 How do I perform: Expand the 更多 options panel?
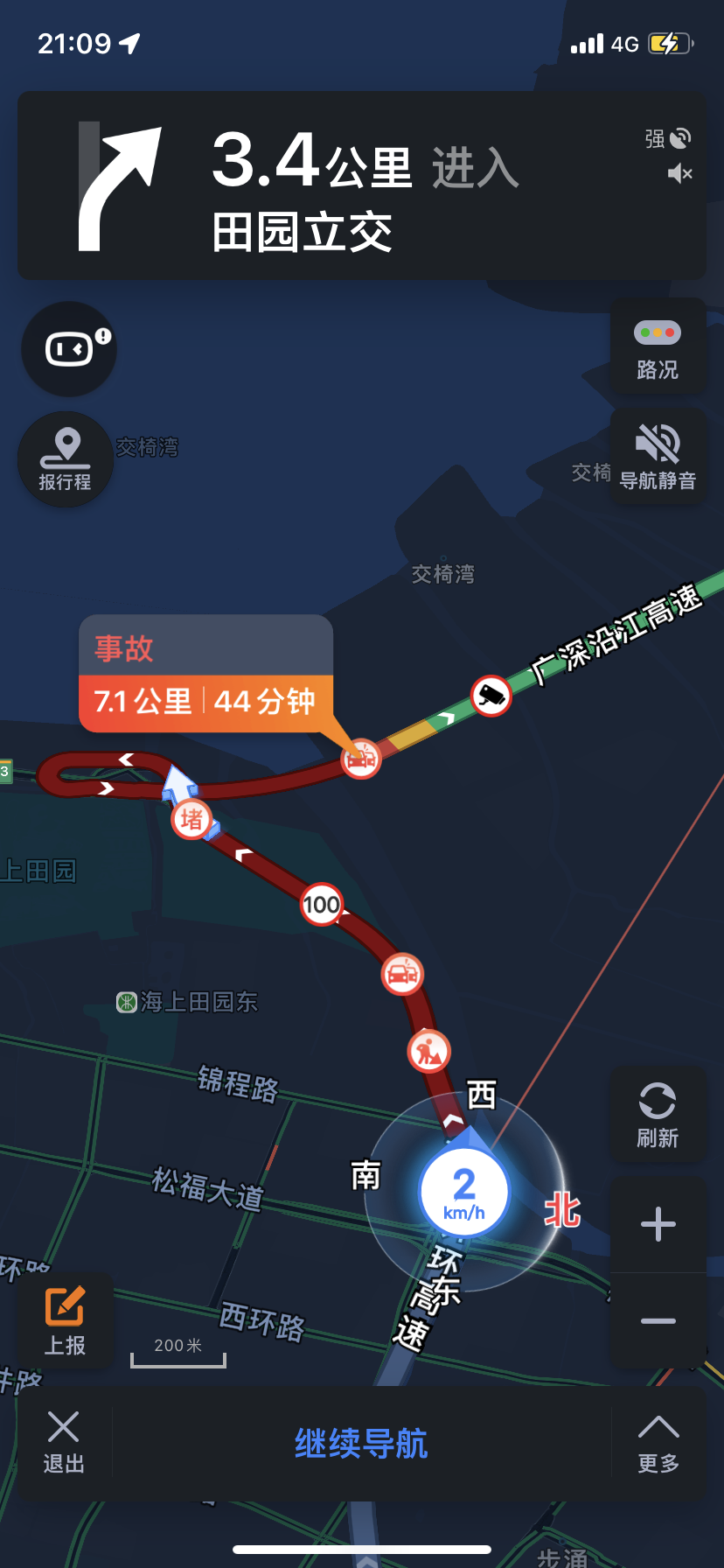(x=658, y=1444)
